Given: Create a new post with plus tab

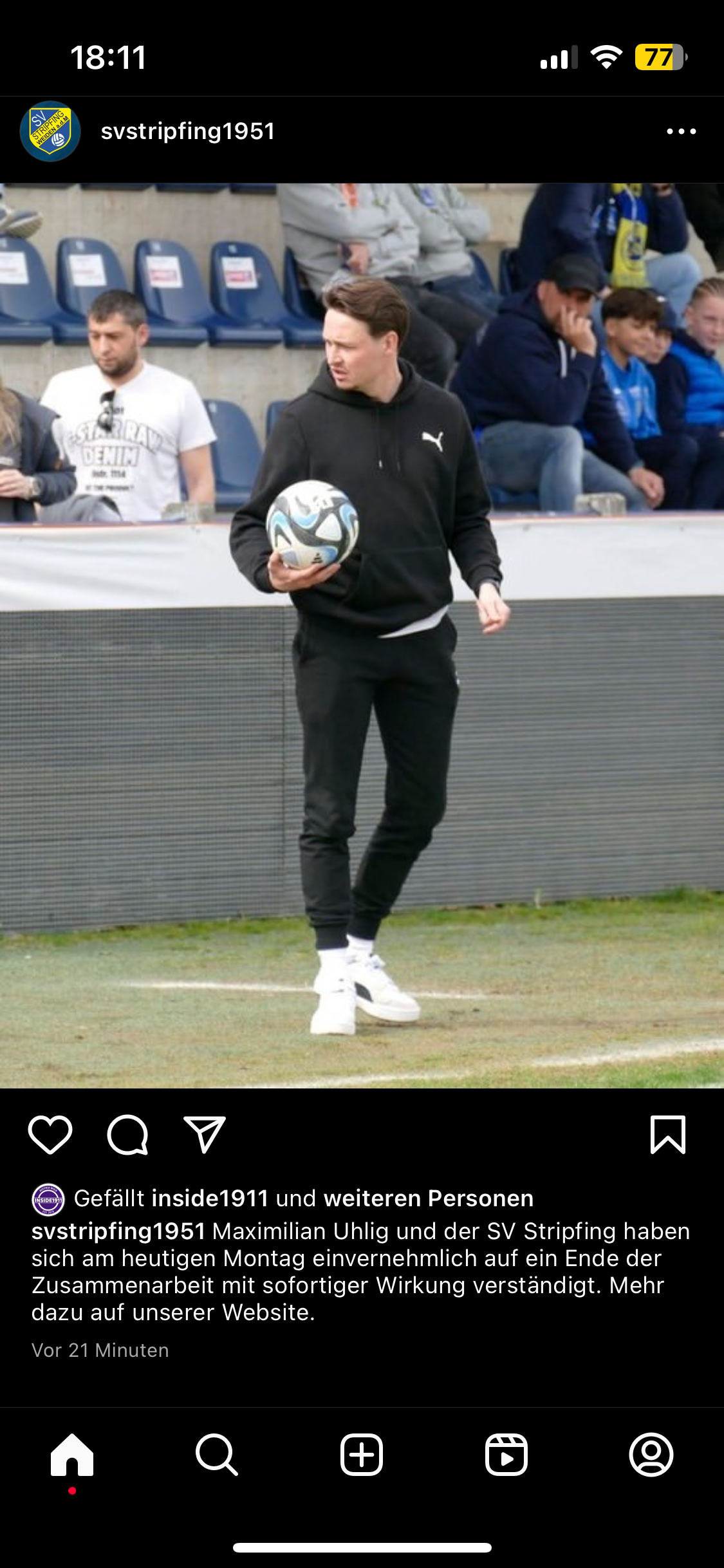Looking at the screenshot, I should 362,1455.
